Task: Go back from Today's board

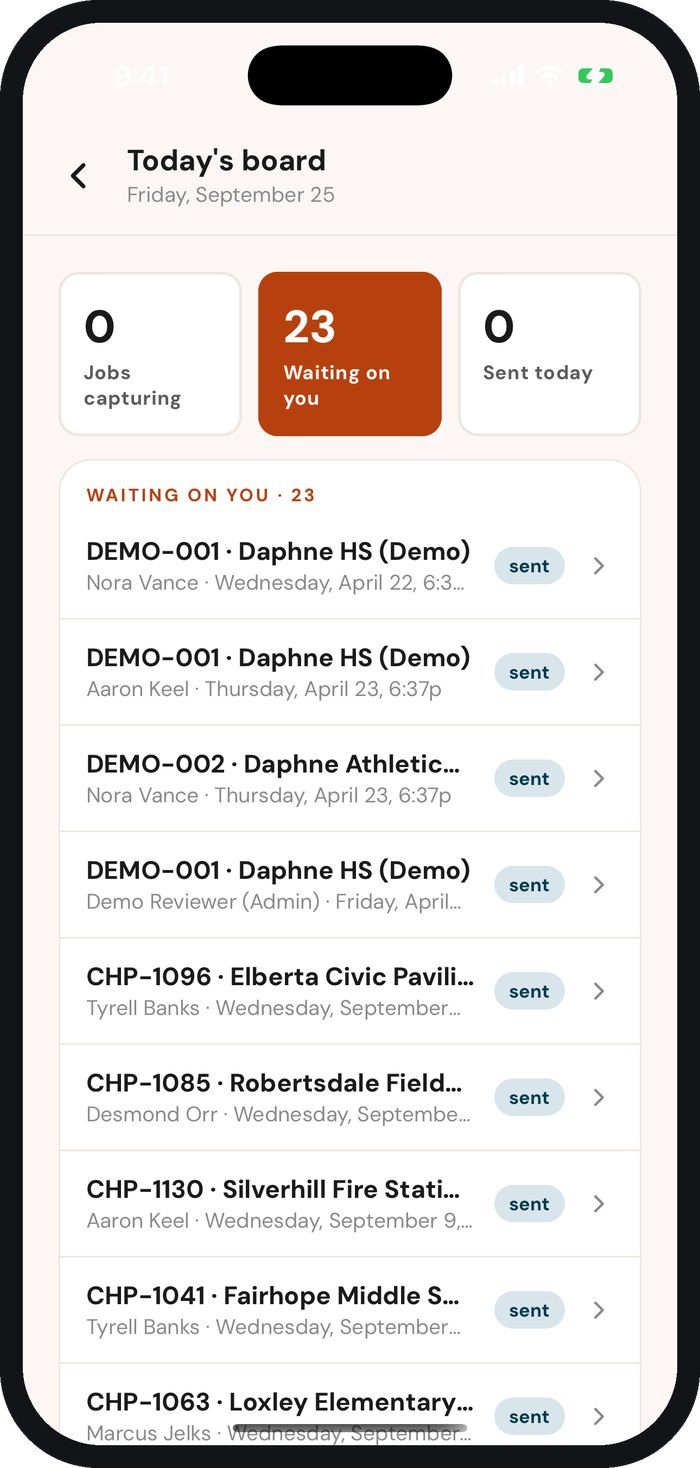Action: (x=78, y=176)
